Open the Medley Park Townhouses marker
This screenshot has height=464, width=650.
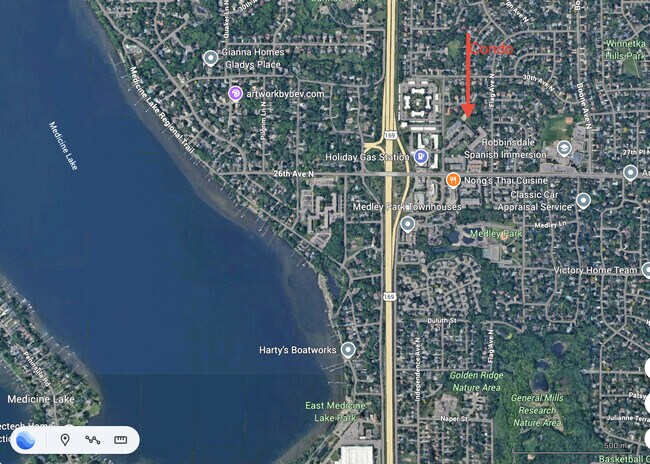click(x=408, y=224)
